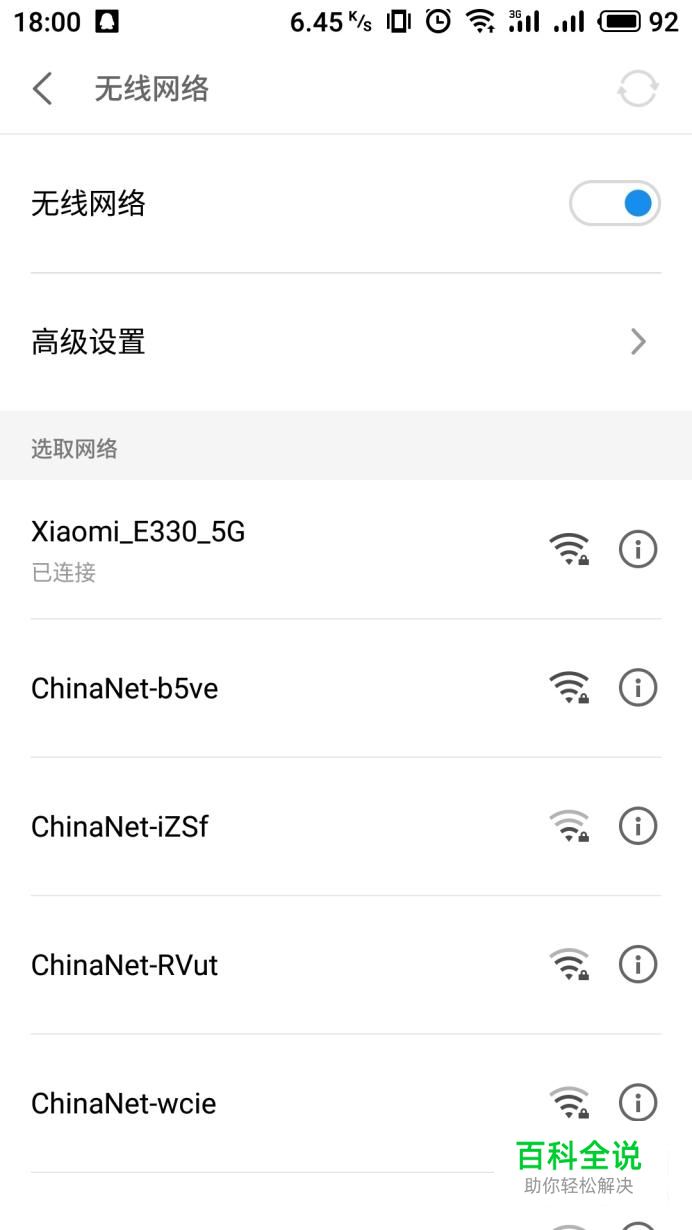View info for Xiaomi_E330_5G

tap(638, 549)
